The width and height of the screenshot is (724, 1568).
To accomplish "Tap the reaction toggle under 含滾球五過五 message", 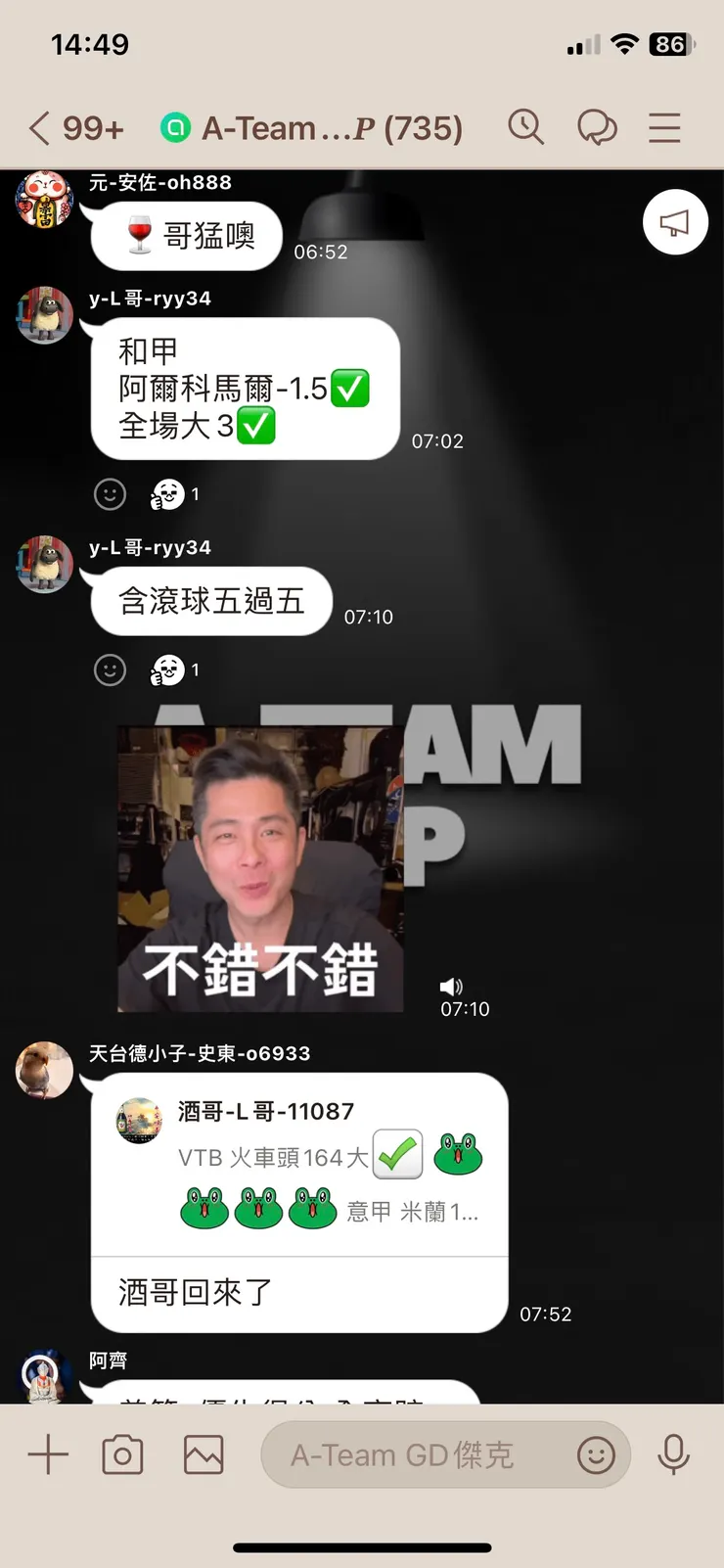I will [110, 670].
